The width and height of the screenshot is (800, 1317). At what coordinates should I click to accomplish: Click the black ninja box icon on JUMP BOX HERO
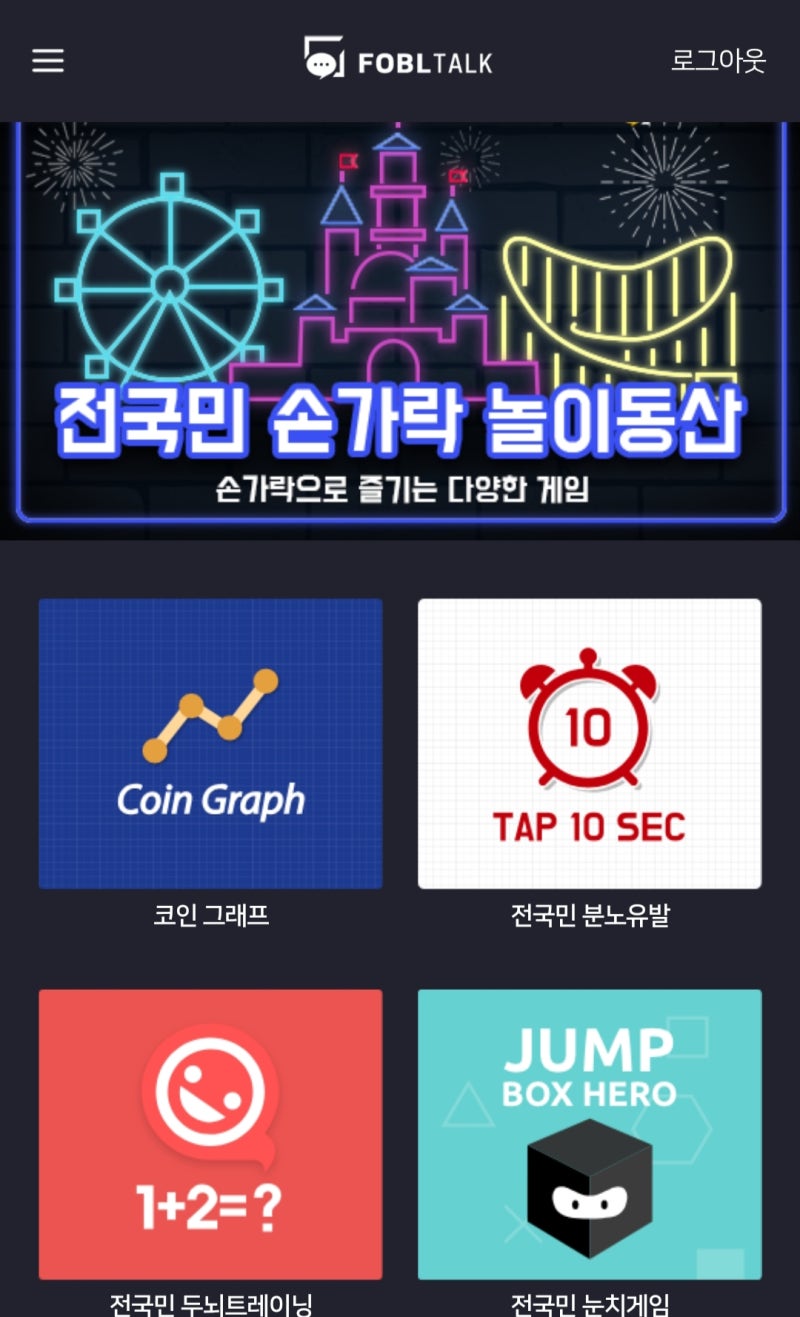coord(588,1190)
